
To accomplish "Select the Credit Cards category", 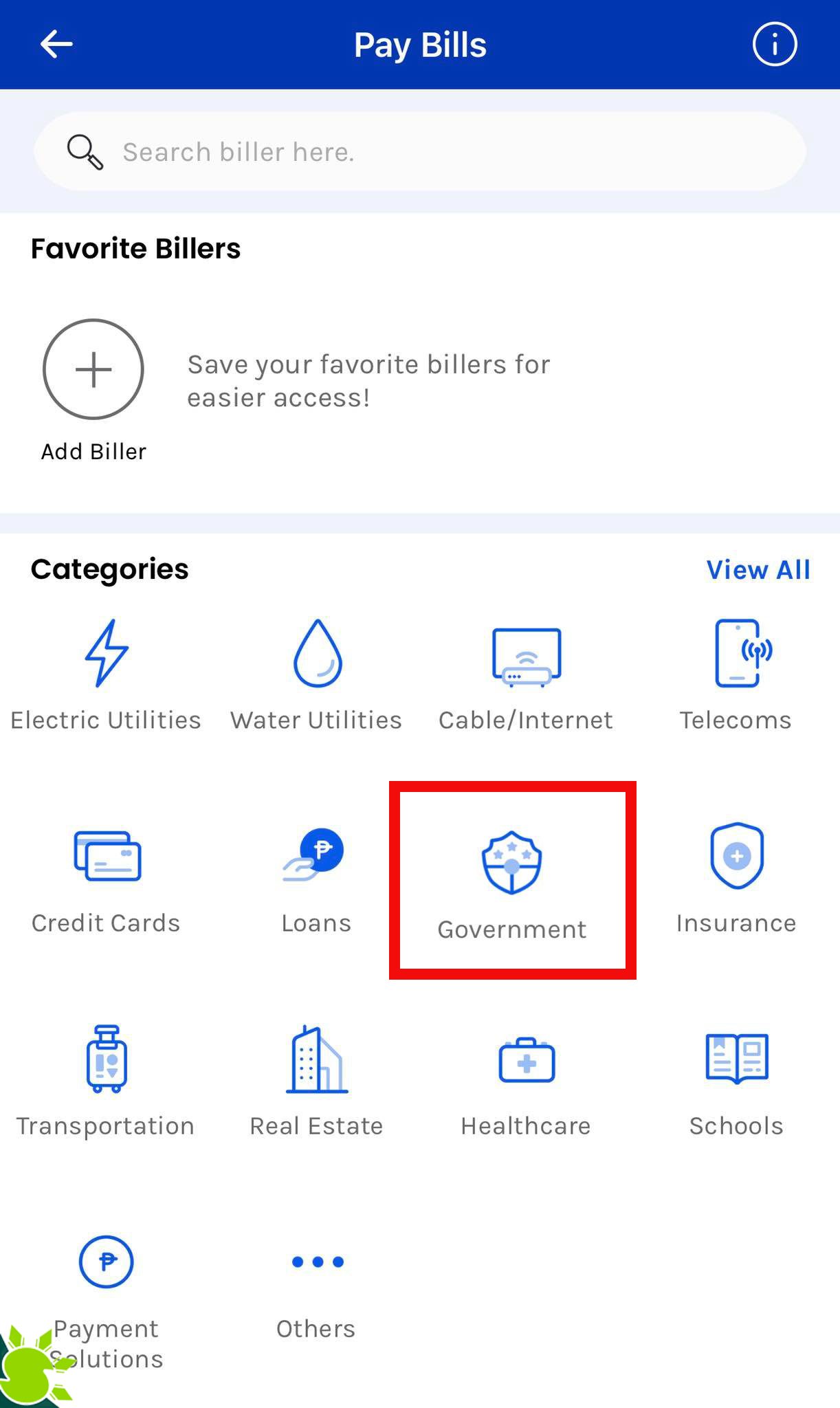I will (x=106, y=877).
